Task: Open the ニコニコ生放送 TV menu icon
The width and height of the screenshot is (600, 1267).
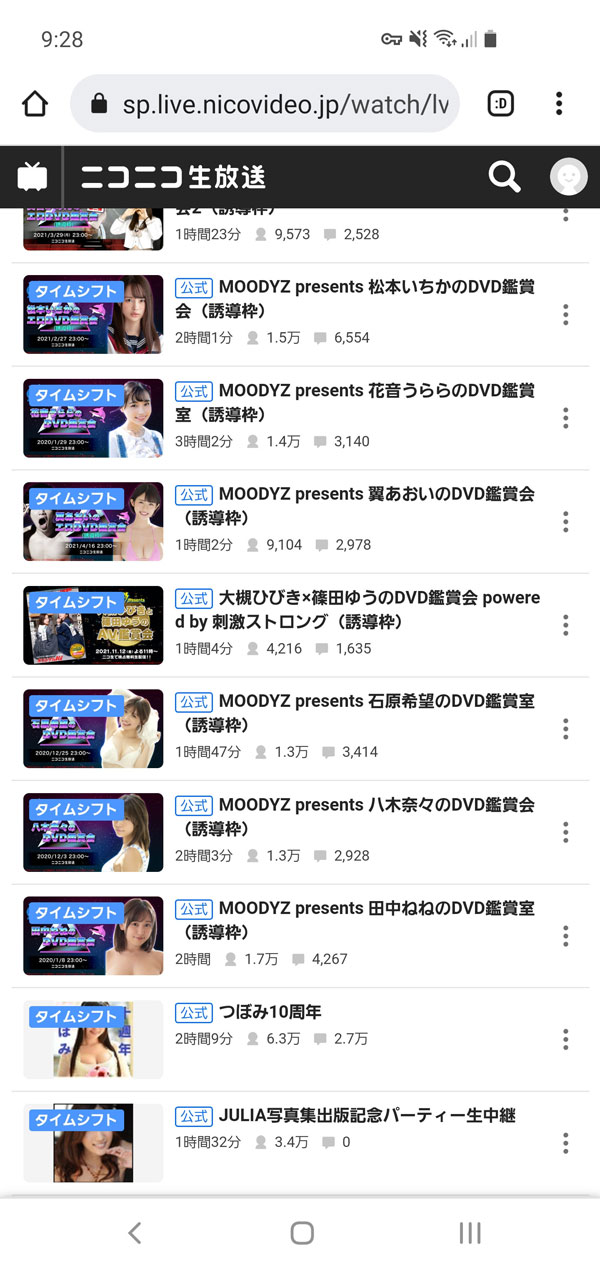Action: (x=33, y=178)
